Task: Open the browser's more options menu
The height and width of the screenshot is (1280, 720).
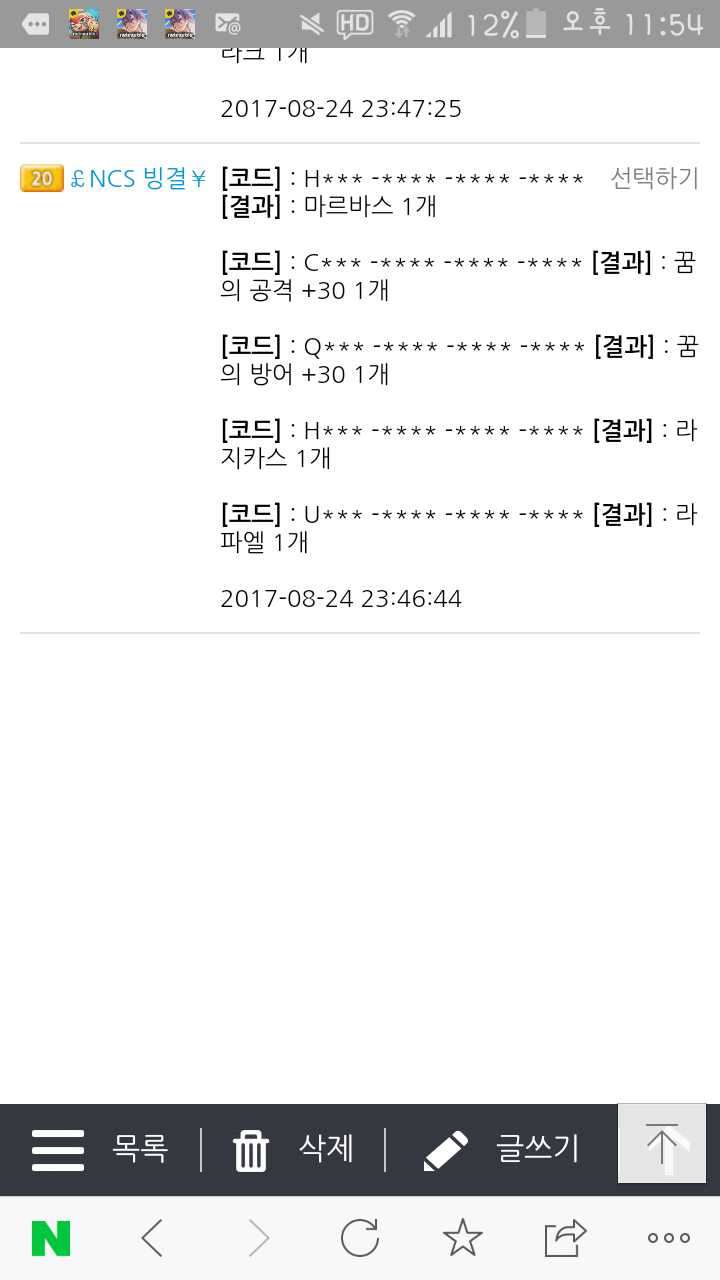Action: 668,1238
